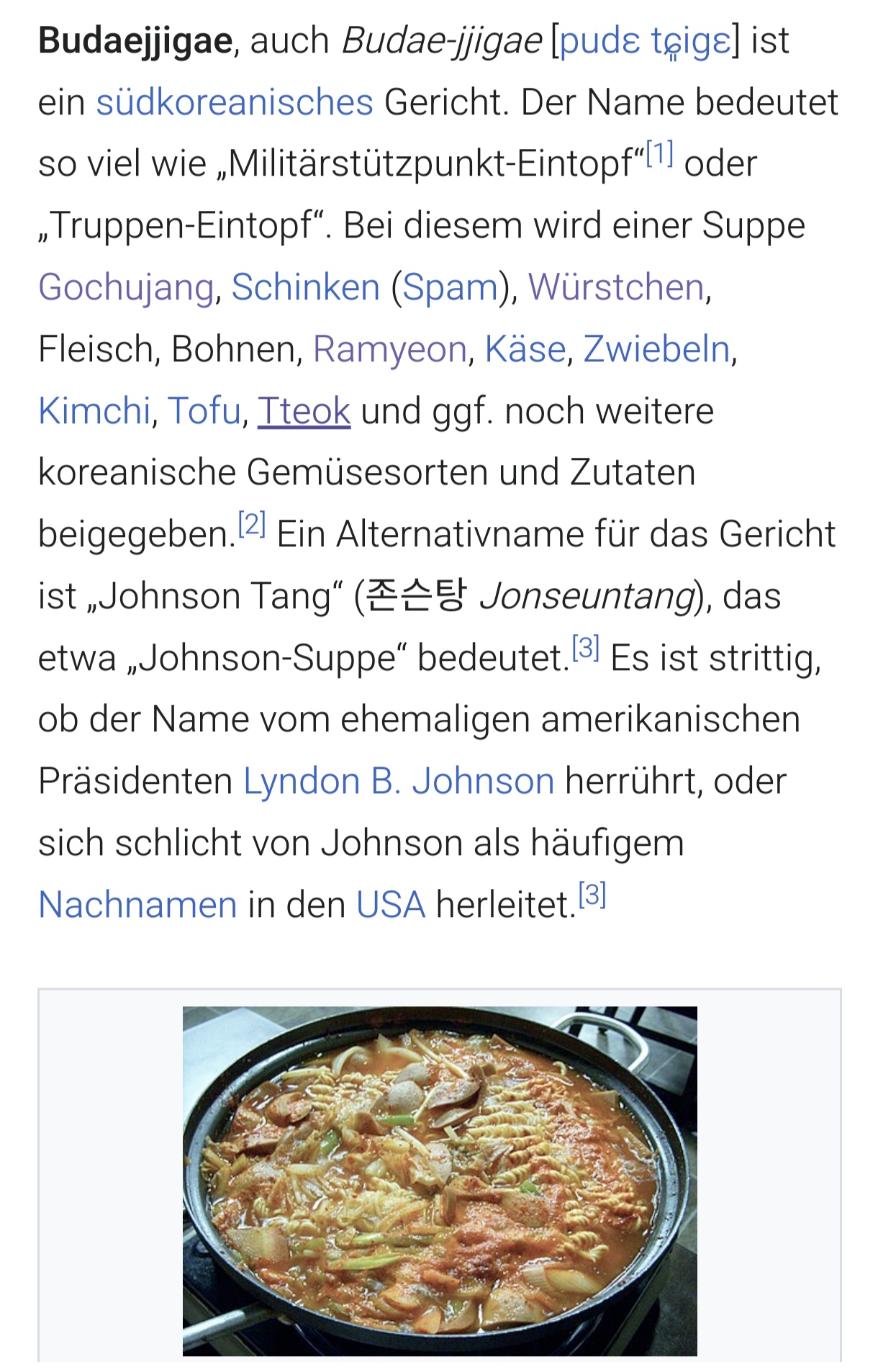Open the underlined Tteok link
This screenshot has height=1372, width=878.
click(304, 411)
